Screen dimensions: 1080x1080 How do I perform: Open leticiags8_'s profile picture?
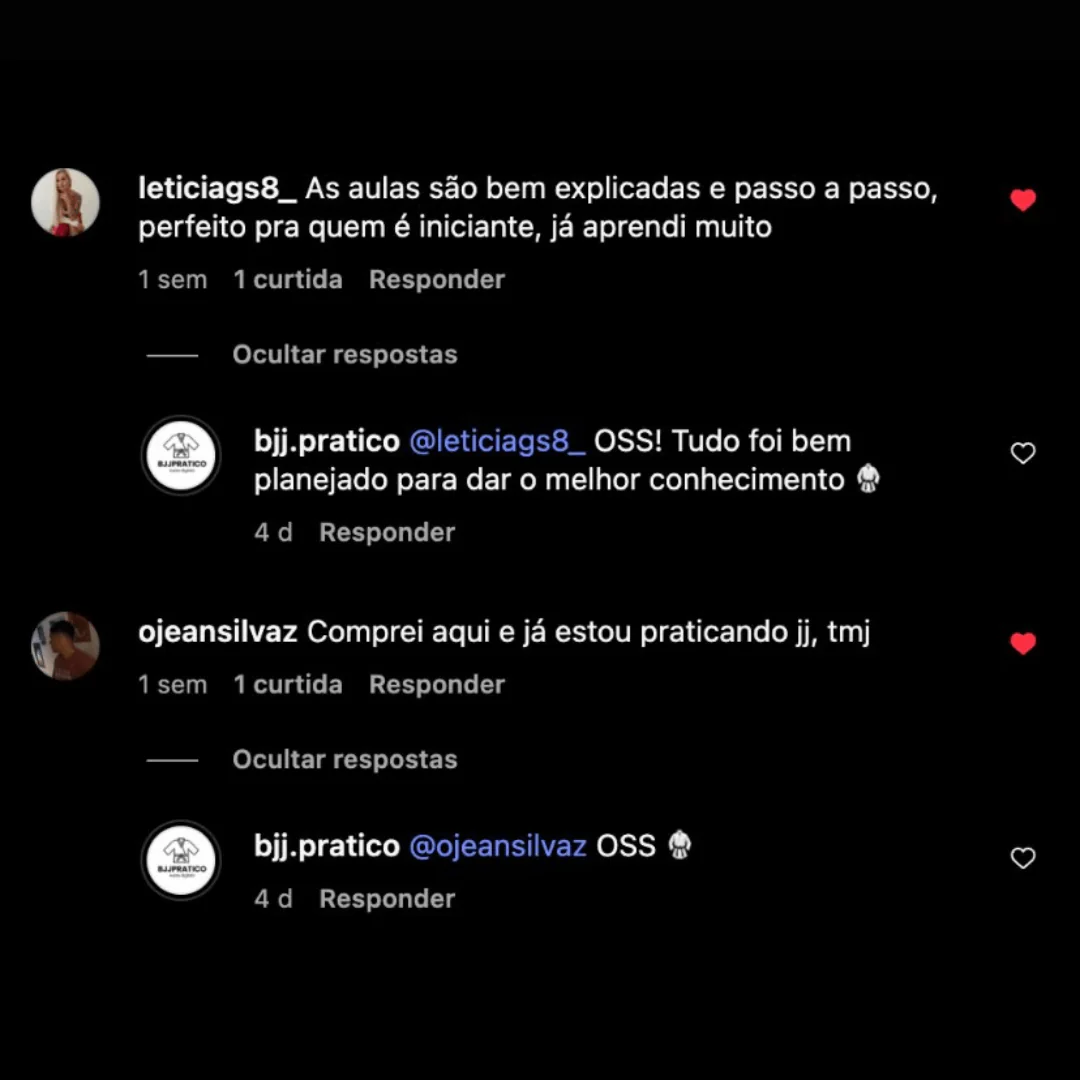click(65, 202)
